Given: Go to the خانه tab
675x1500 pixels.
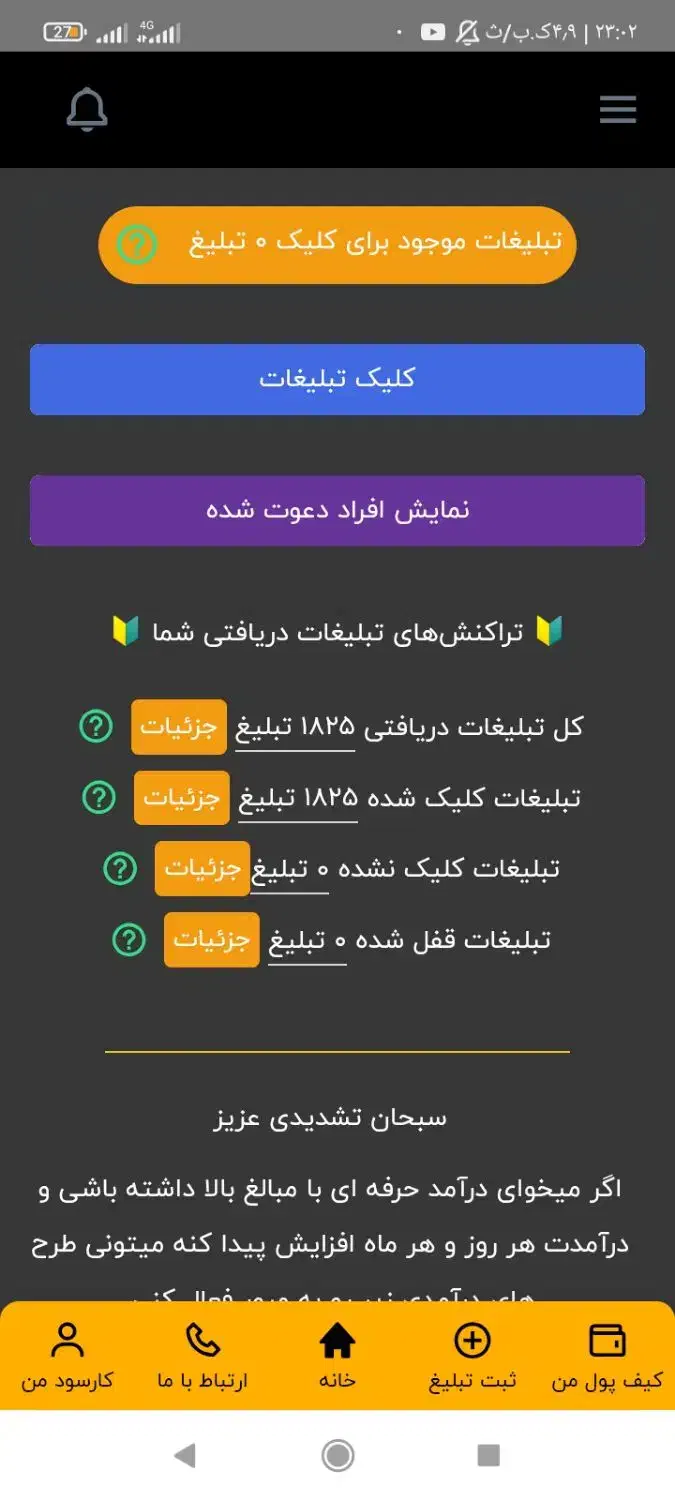Looking at the screenshot, I should point(337,1357).
